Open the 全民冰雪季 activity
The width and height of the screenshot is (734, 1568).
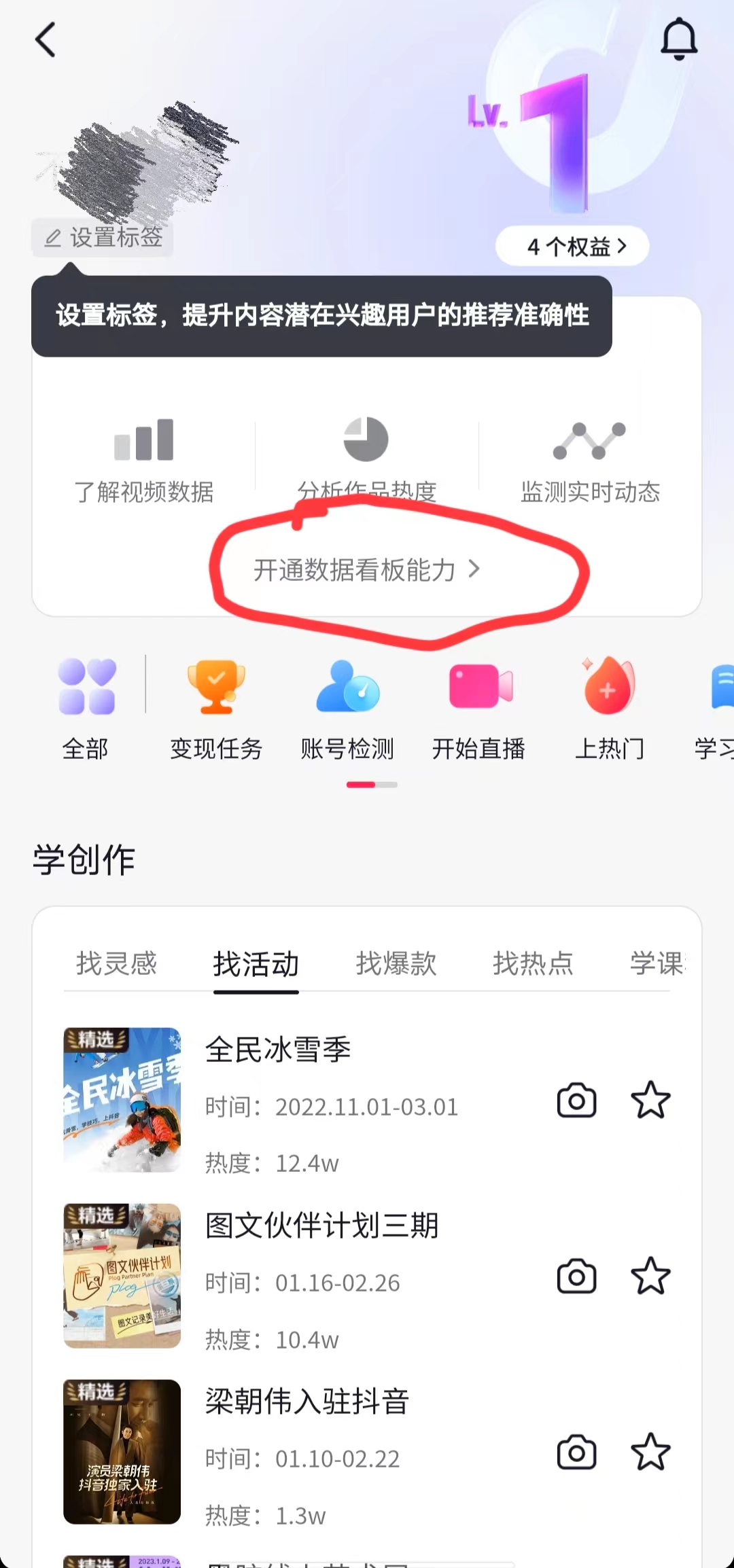pyautogui.click(x=278, y=1050)
